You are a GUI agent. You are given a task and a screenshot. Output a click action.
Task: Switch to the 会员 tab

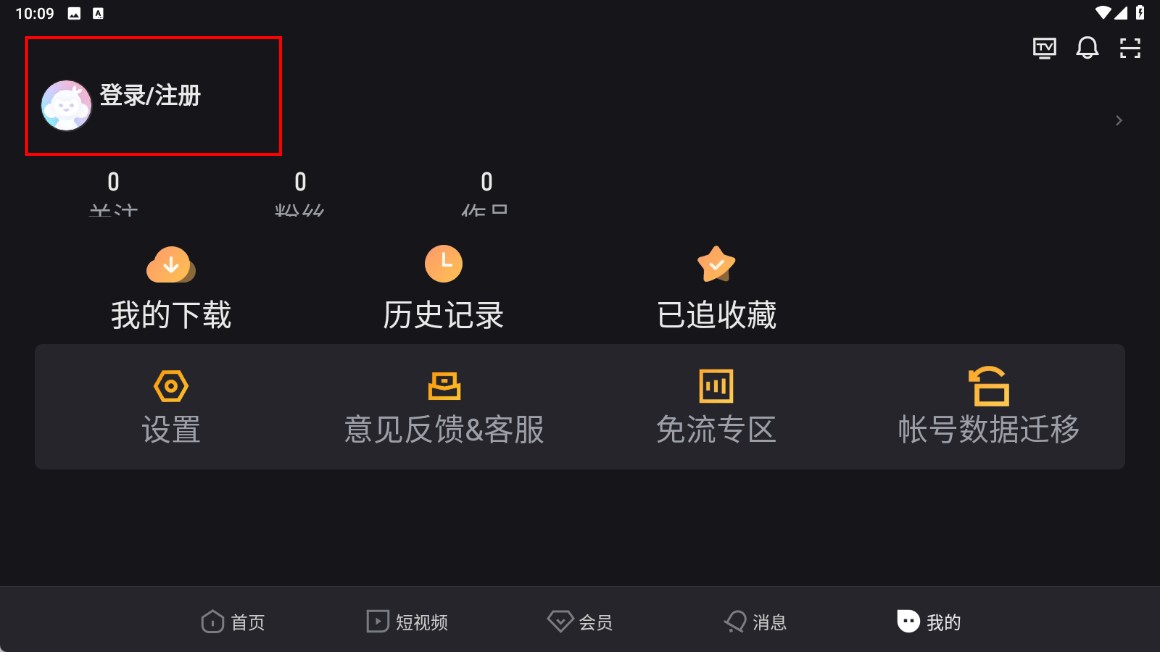point(580,622)
